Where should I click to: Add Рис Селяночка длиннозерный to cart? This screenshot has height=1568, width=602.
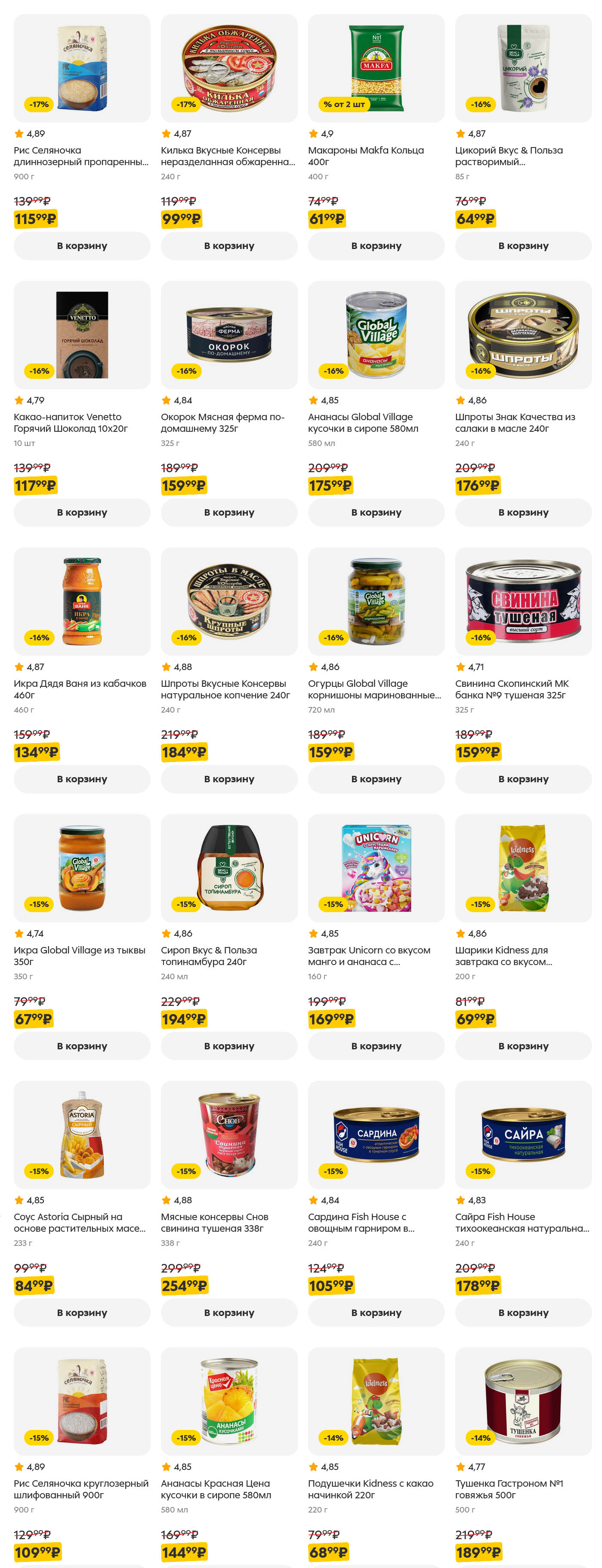(82, 246)
